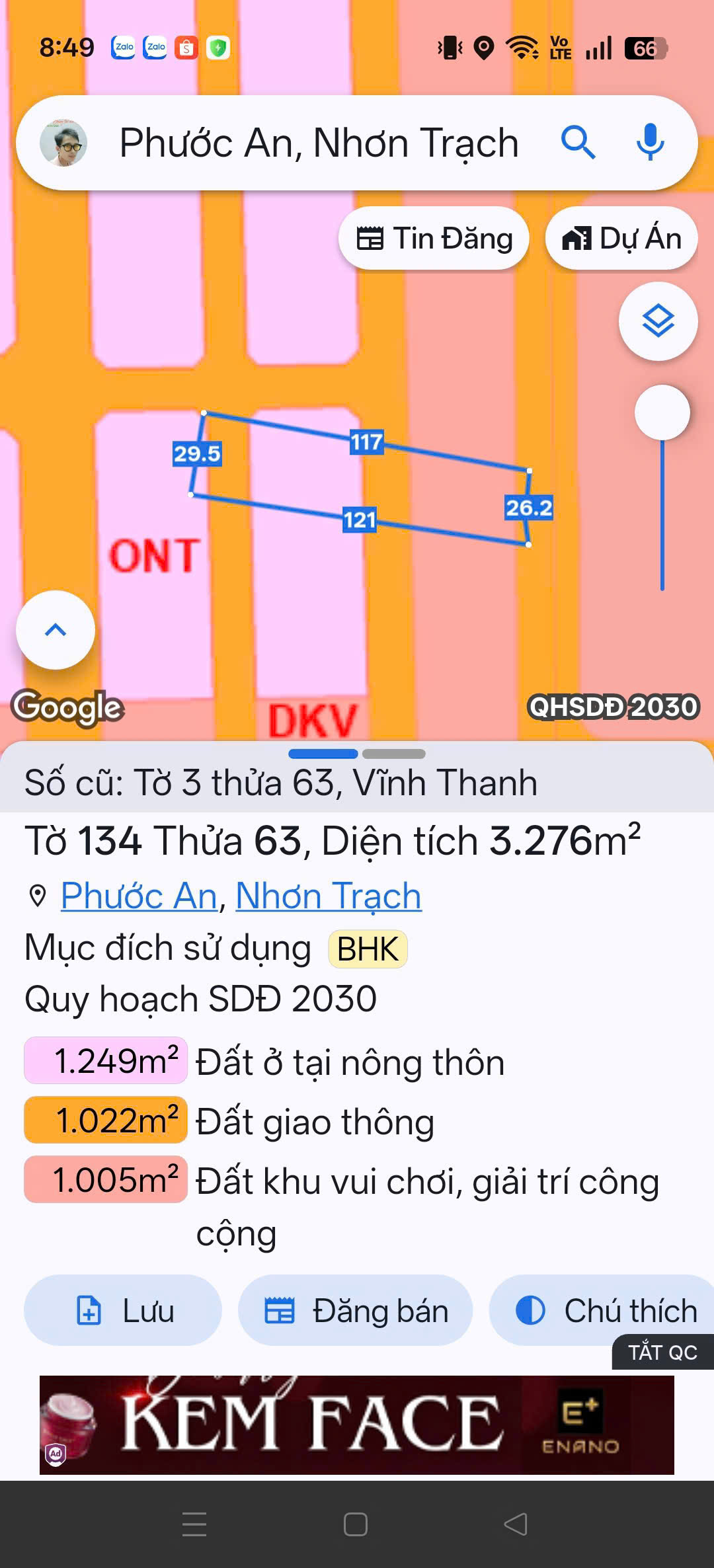Switch to the second info page indicator
714x1568 pixels.
394,754
